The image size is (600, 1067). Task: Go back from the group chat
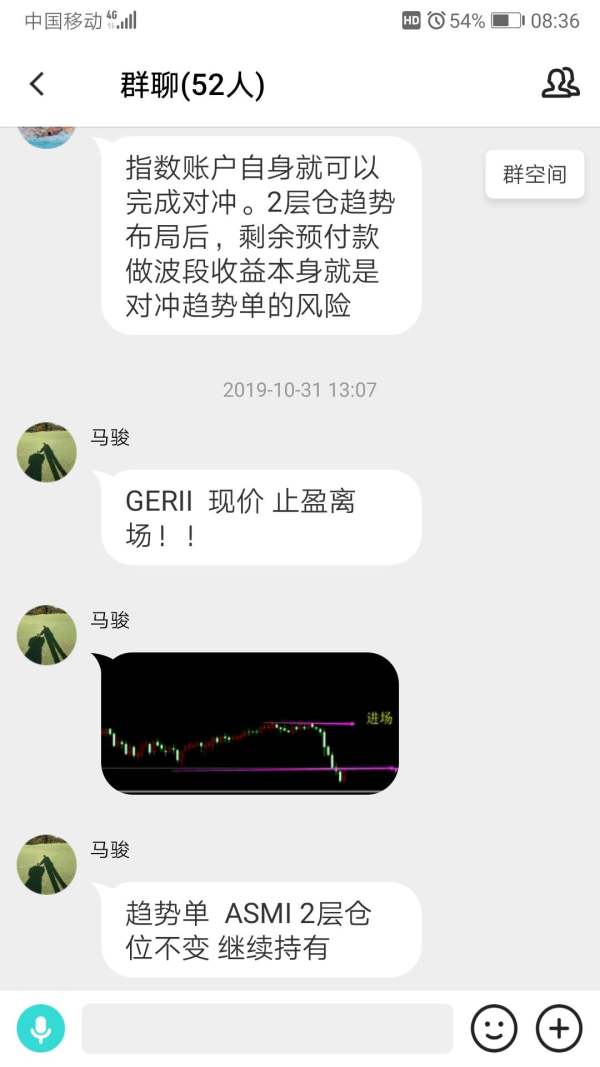point(37,84)
